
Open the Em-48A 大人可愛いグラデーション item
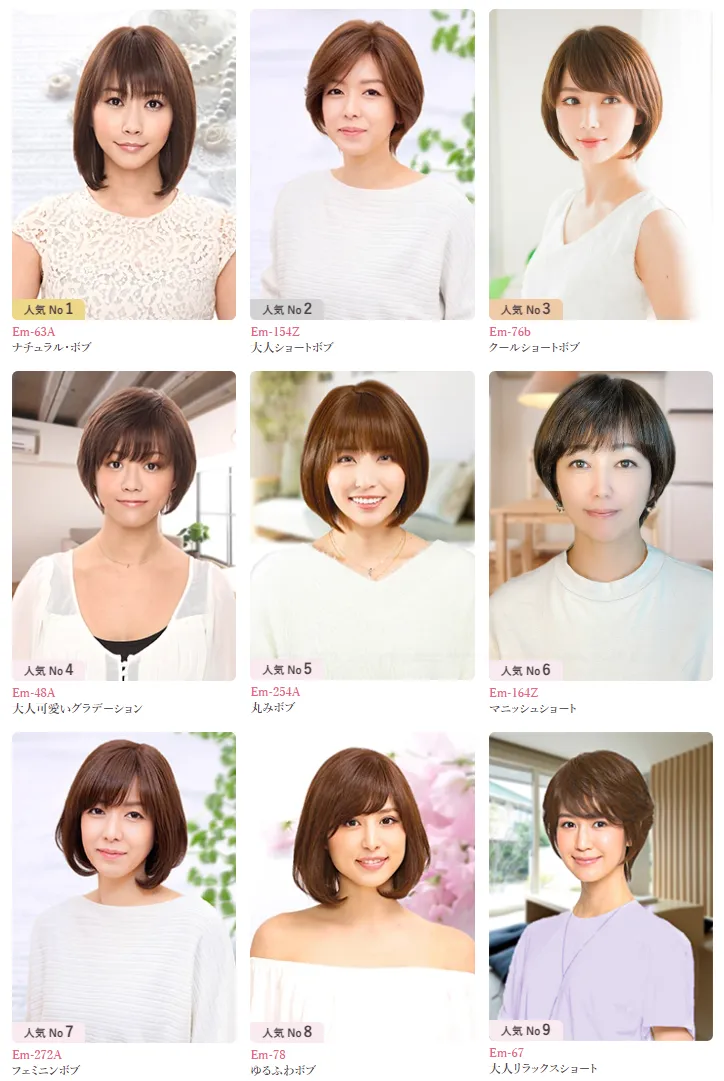124,526
